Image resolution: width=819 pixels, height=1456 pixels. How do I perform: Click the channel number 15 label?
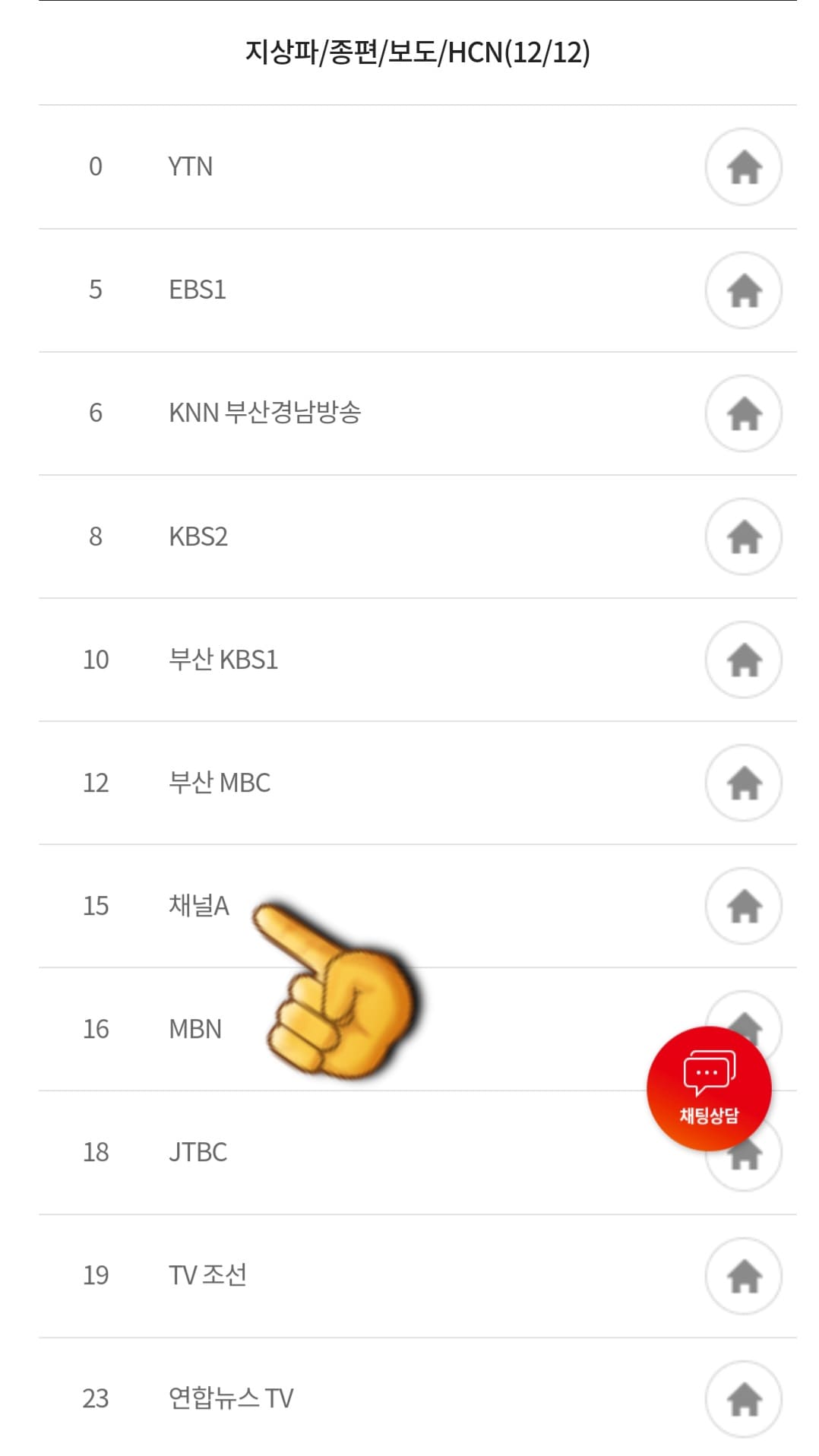pos(96,907)
